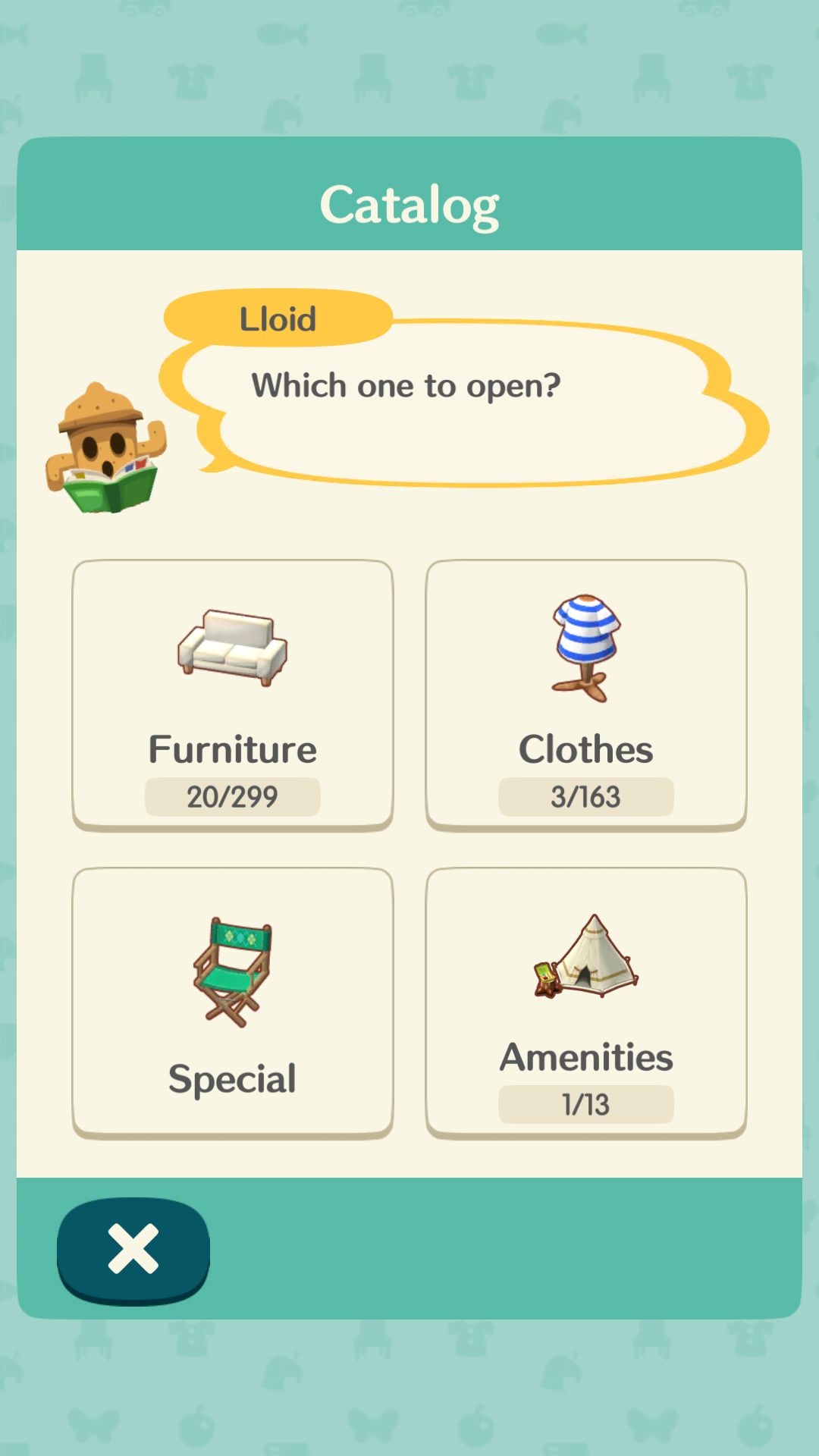
Task: Close the Catalog with the X button
Action: (x=133, y=1250)
